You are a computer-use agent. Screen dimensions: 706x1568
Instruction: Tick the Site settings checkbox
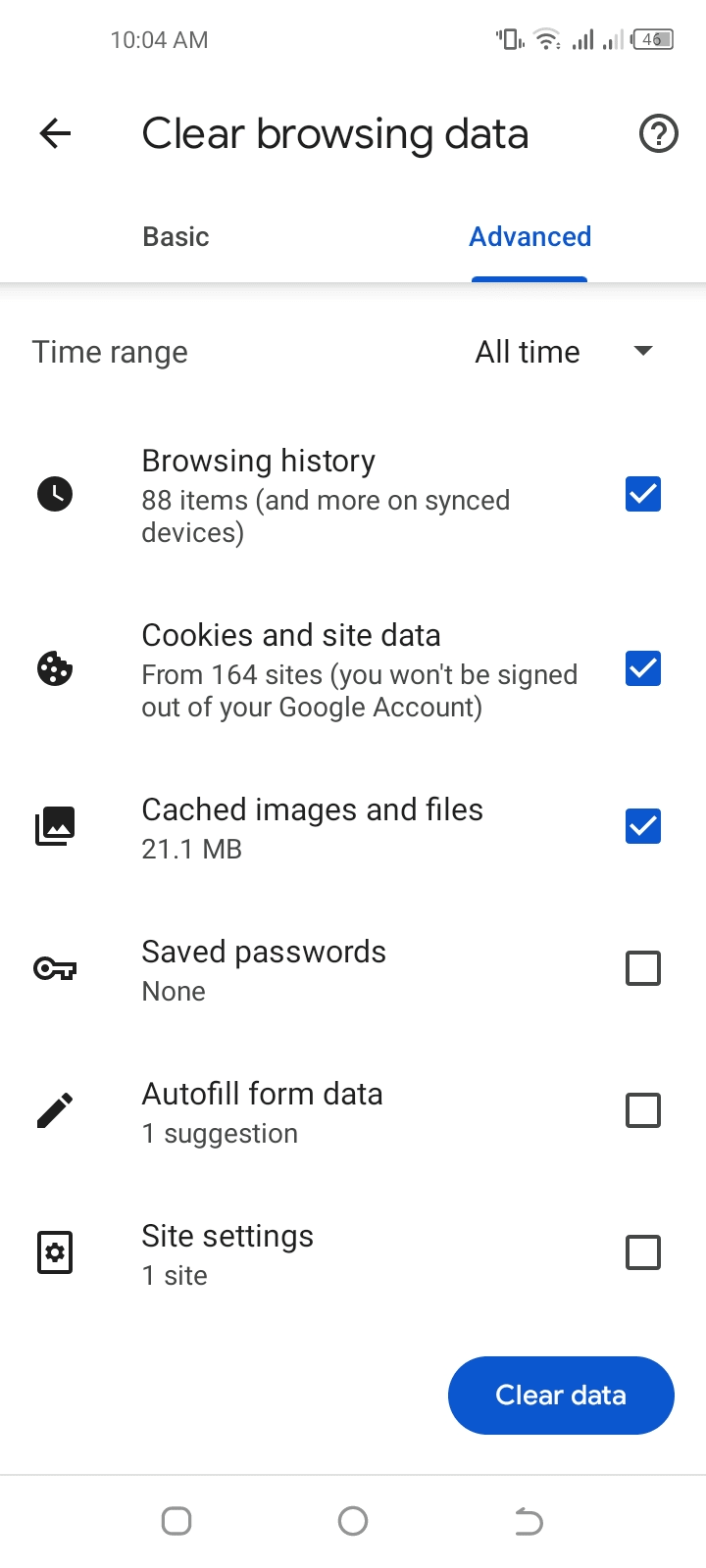point(643,1252)
